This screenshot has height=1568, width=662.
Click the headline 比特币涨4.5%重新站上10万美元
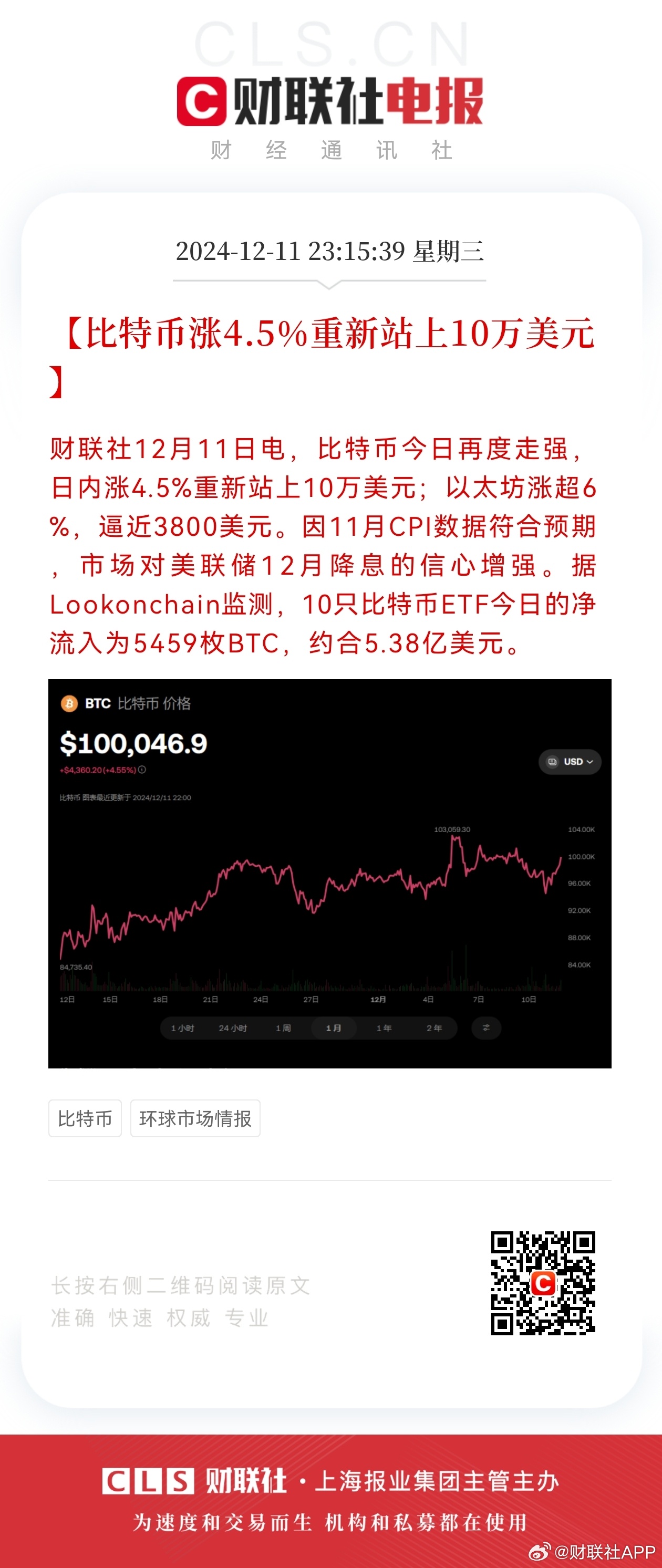329,334
